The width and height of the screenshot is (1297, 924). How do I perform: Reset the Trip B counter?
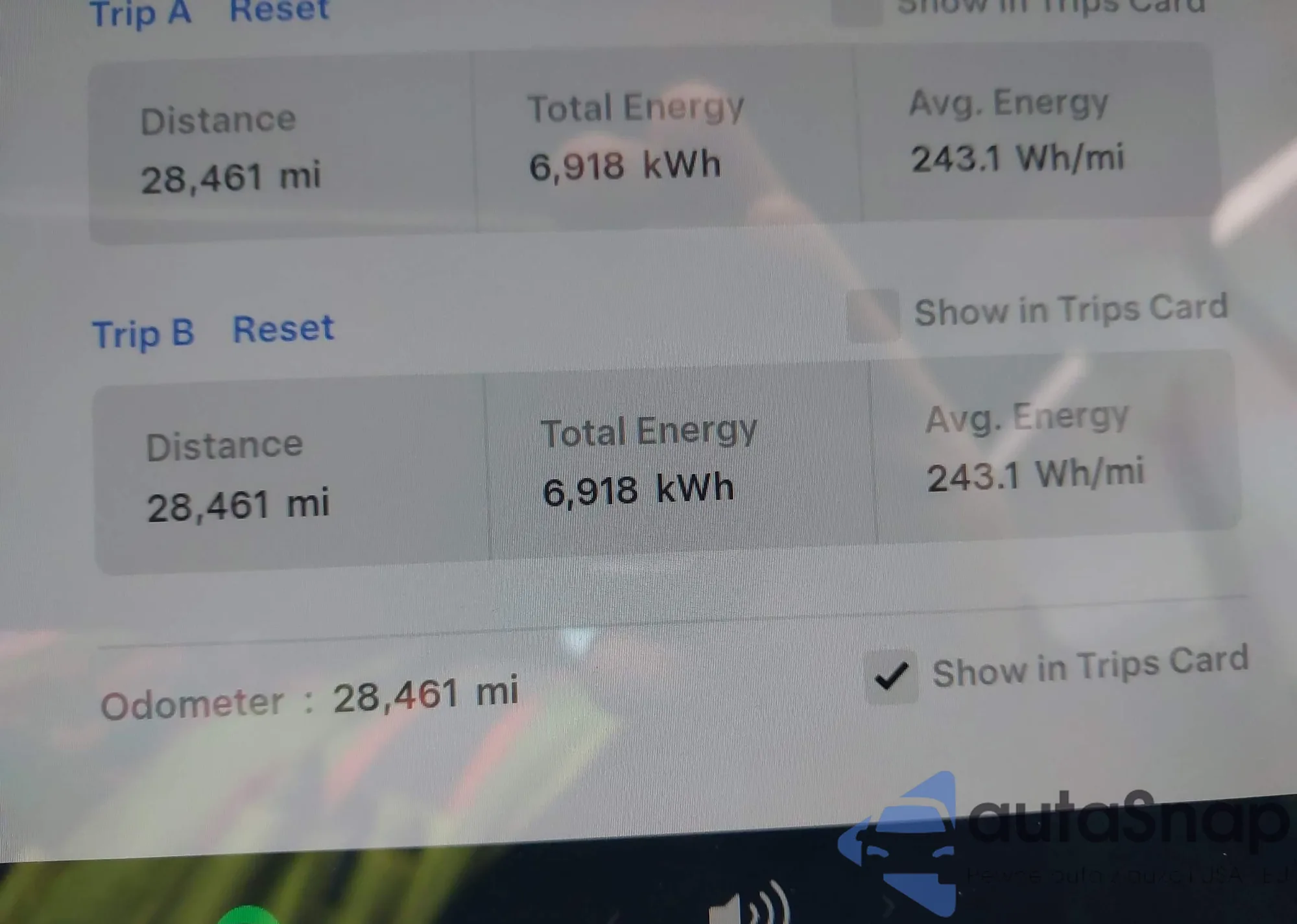[283, 329]
